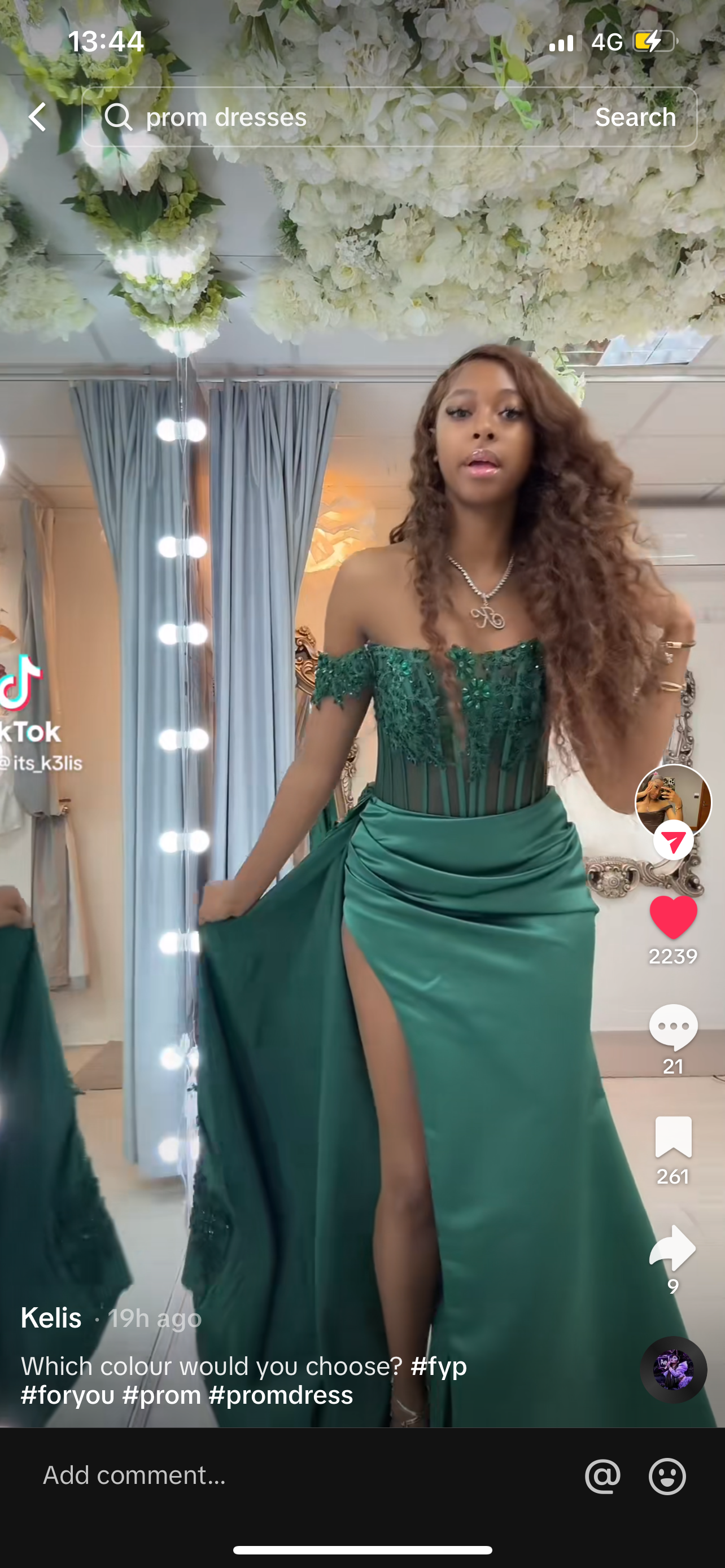Tap the Search button
Viewport: 725px width, 1568px height.
(635, 117)
